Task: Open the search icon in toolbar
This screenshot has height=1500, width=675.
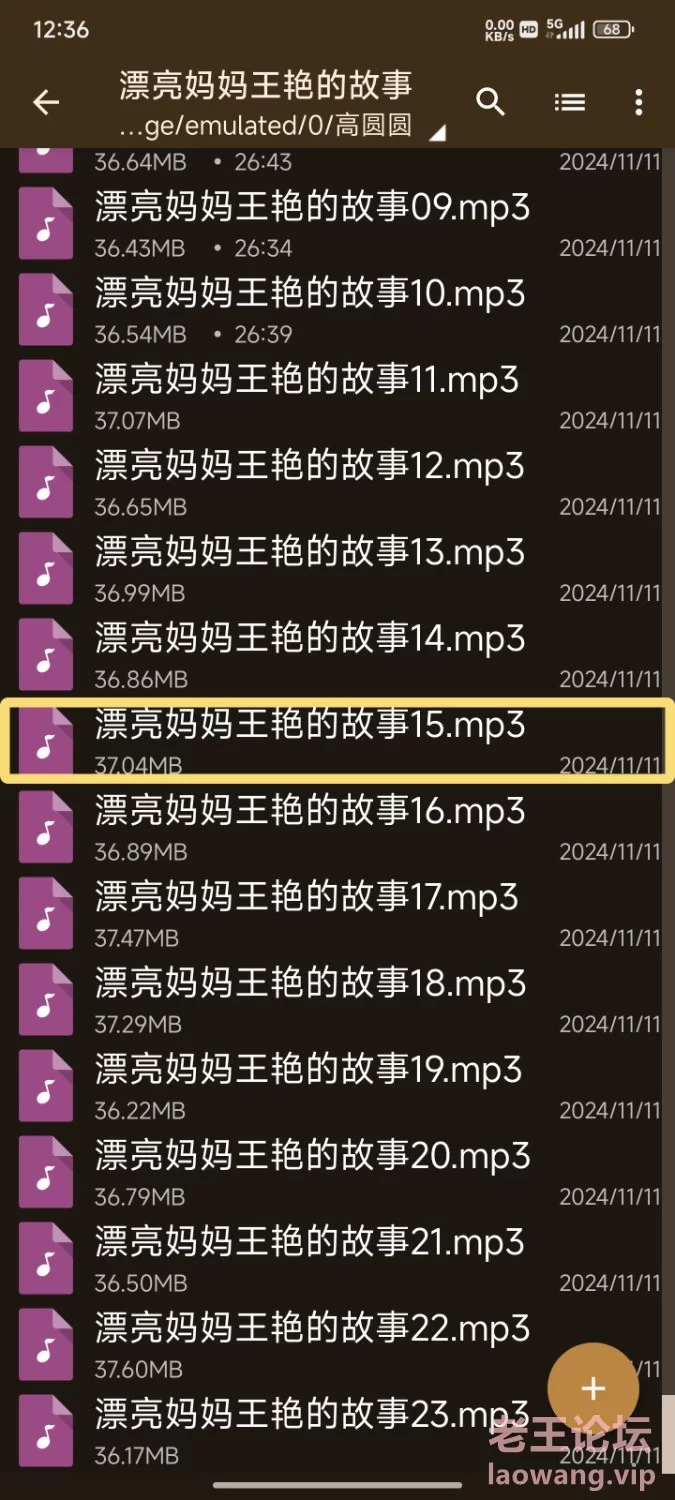Action: pos(490,102)
